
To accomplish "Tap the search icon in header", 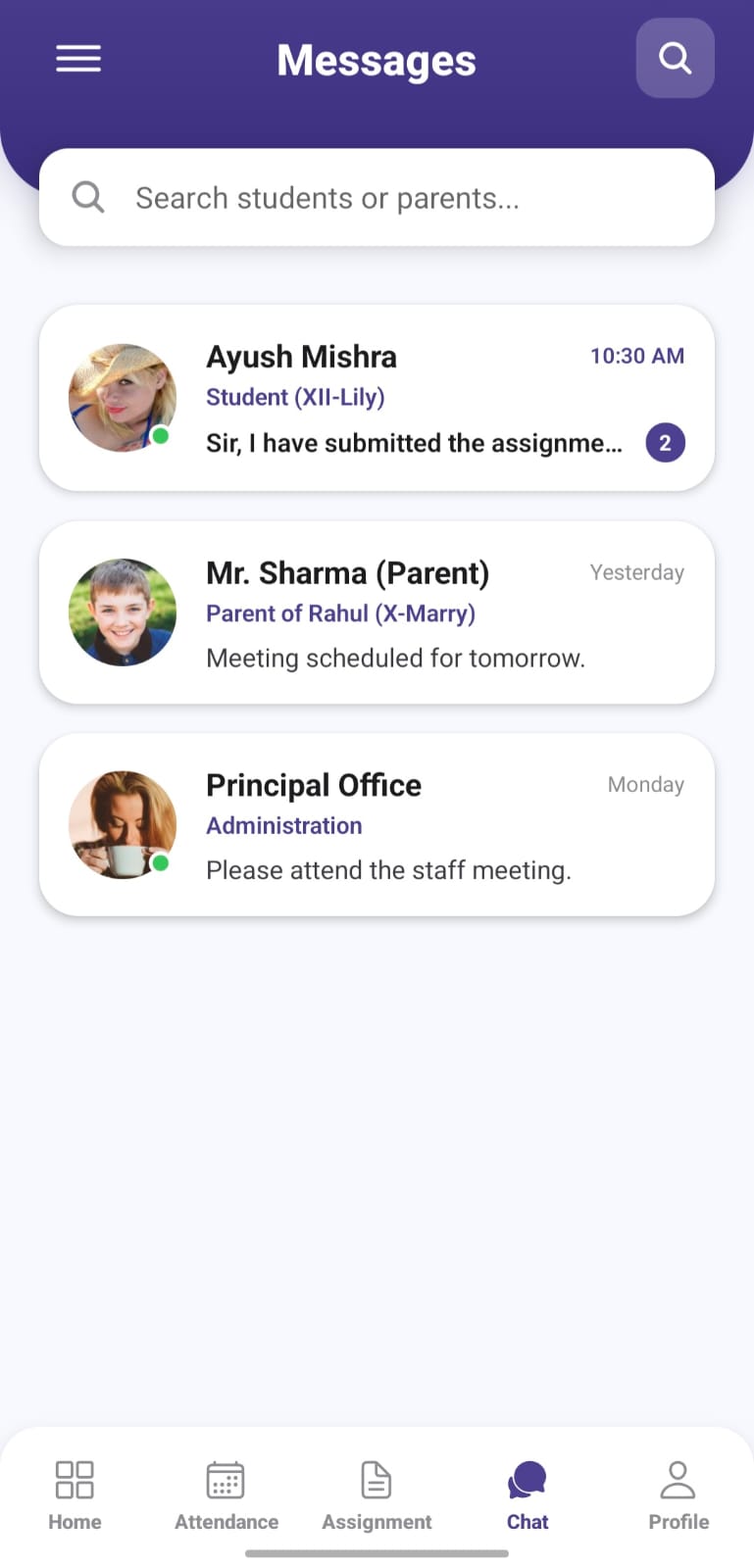I will point(675,58).
